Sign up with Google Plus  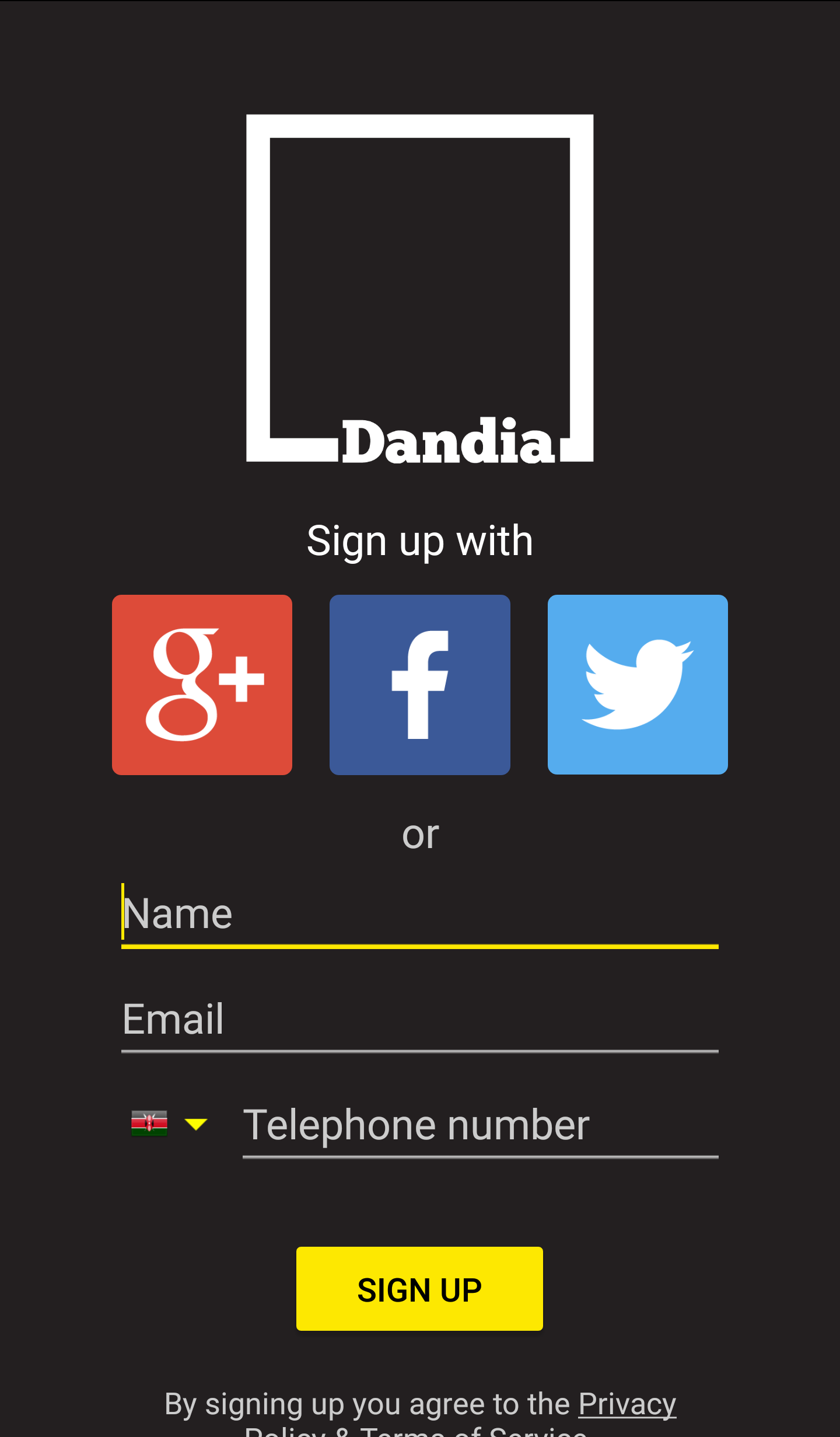coord(202,685)
